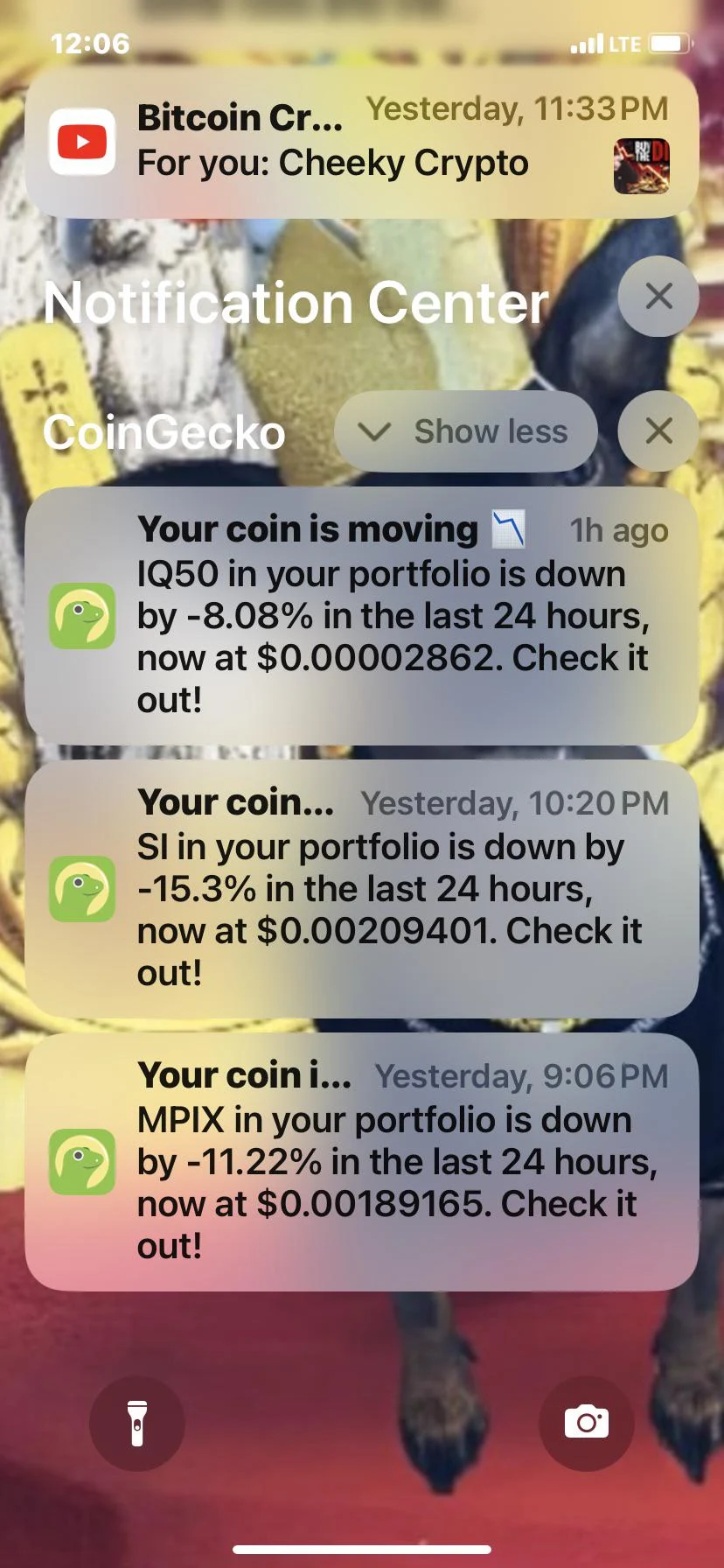Clear the CoinGecko notification stack
This screenshot has width=724, height=1568.
(x=657, y=430)
